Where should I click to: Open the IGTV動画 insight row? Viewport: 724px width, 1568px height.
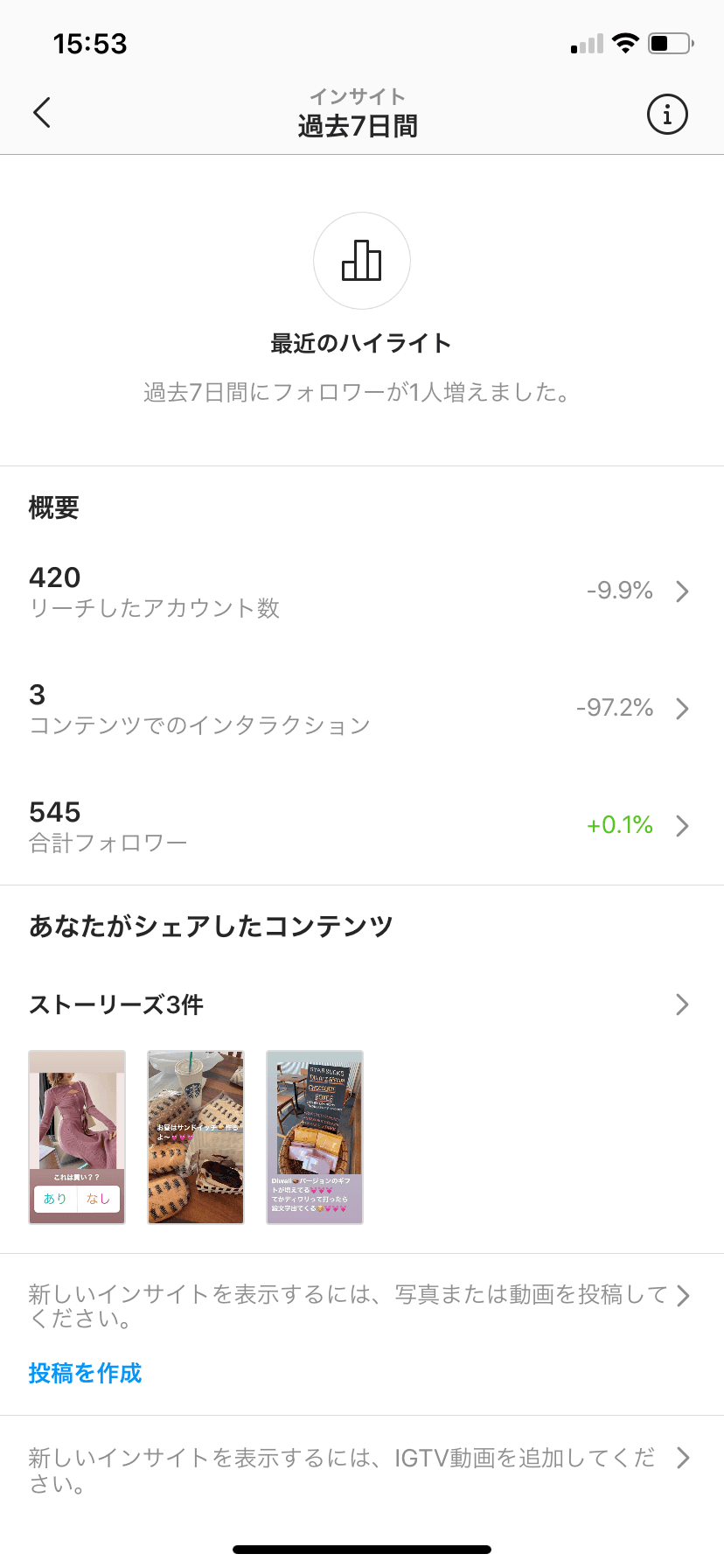[x=359, y=1469]
